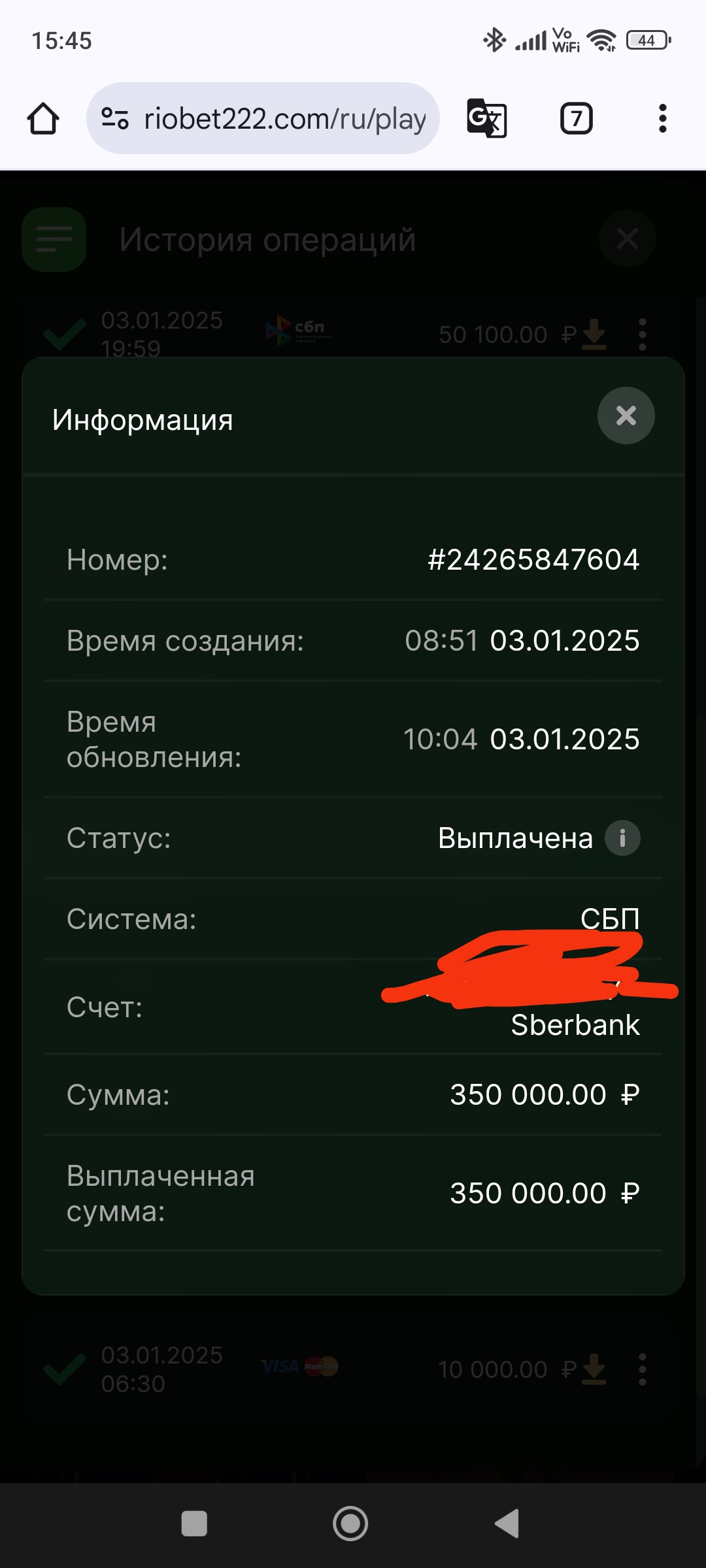Go back with the system back button
This screenshot has height=1568, width=706.
(x=507, y=1524)
